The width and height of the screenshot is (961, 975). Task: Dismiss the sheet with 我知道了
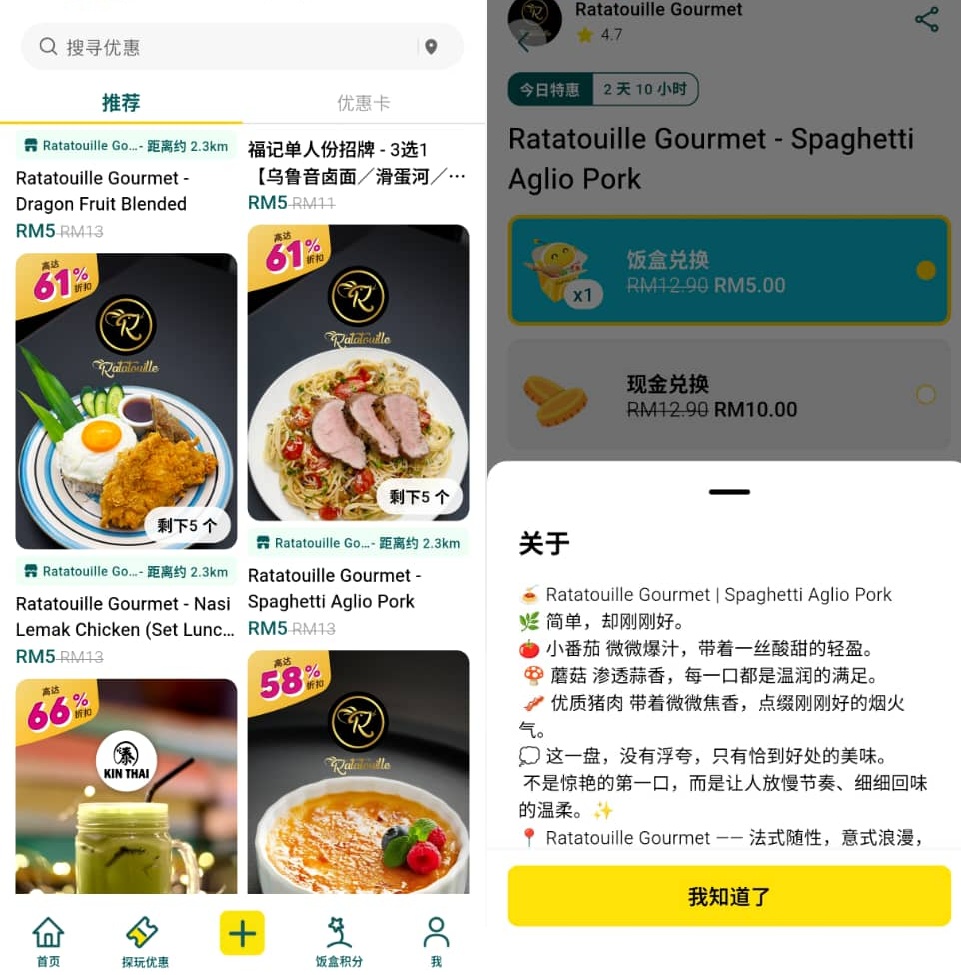(728, 896)
